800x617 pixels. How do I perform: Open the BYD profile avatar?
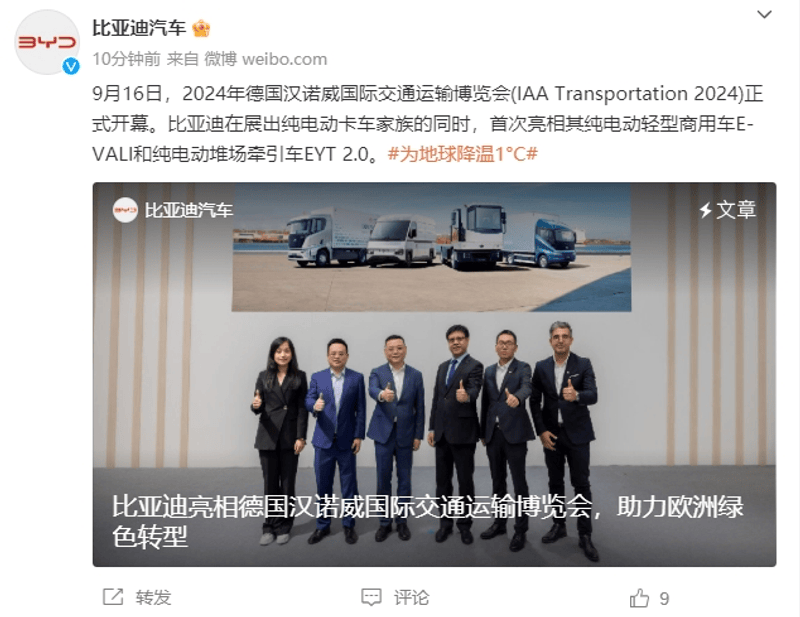(x=47, y=42)
